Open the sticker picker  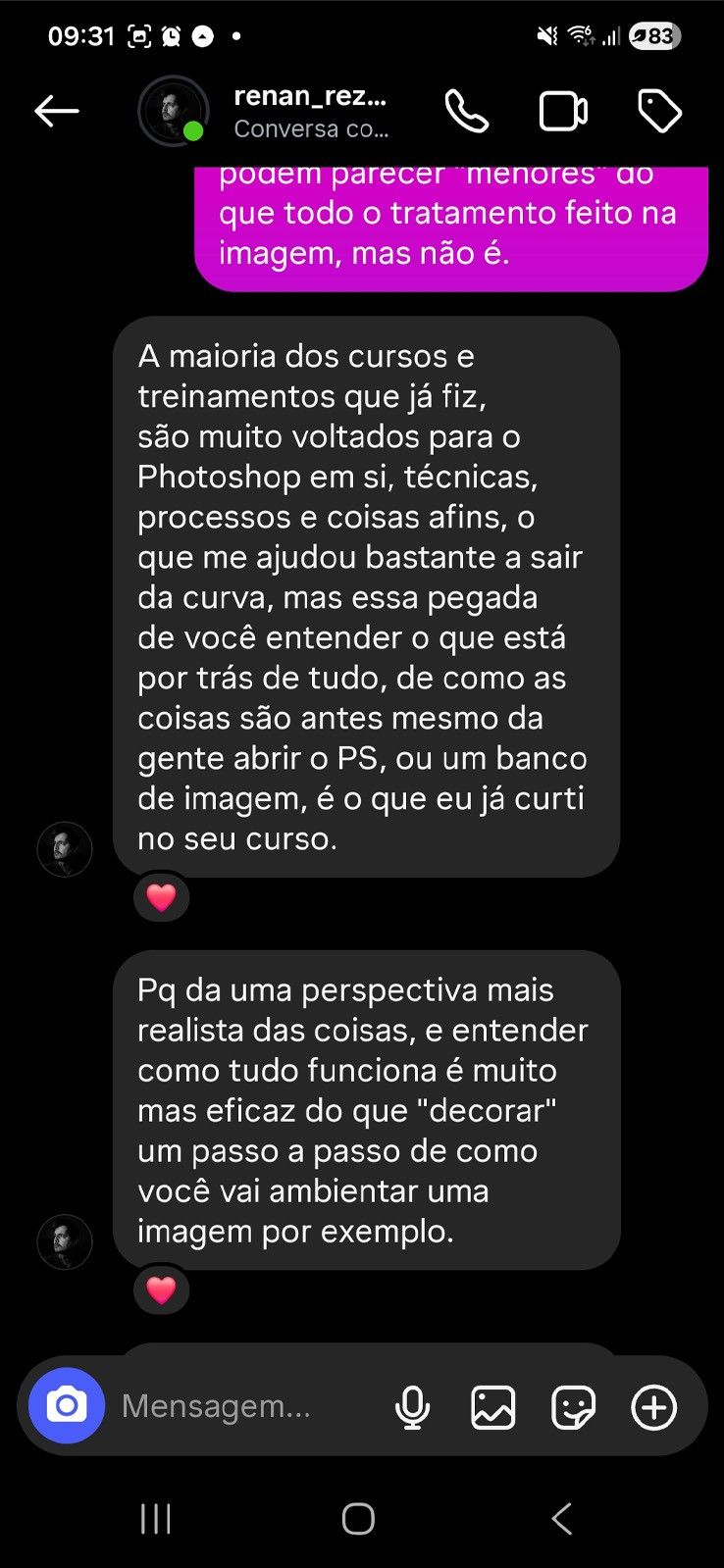[573, 1407]
